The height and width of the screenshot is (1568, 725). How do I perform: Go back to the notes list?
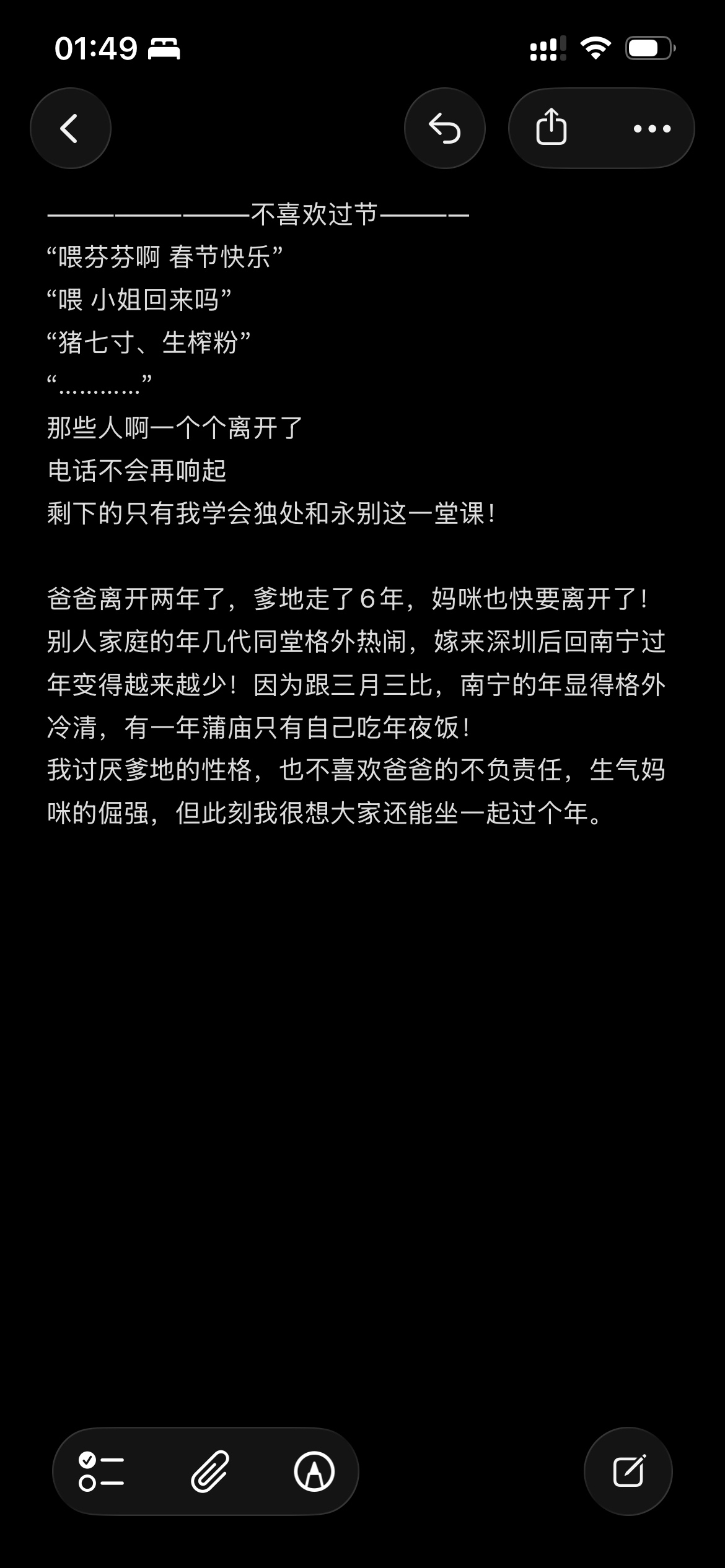click(x=70, y=128)
